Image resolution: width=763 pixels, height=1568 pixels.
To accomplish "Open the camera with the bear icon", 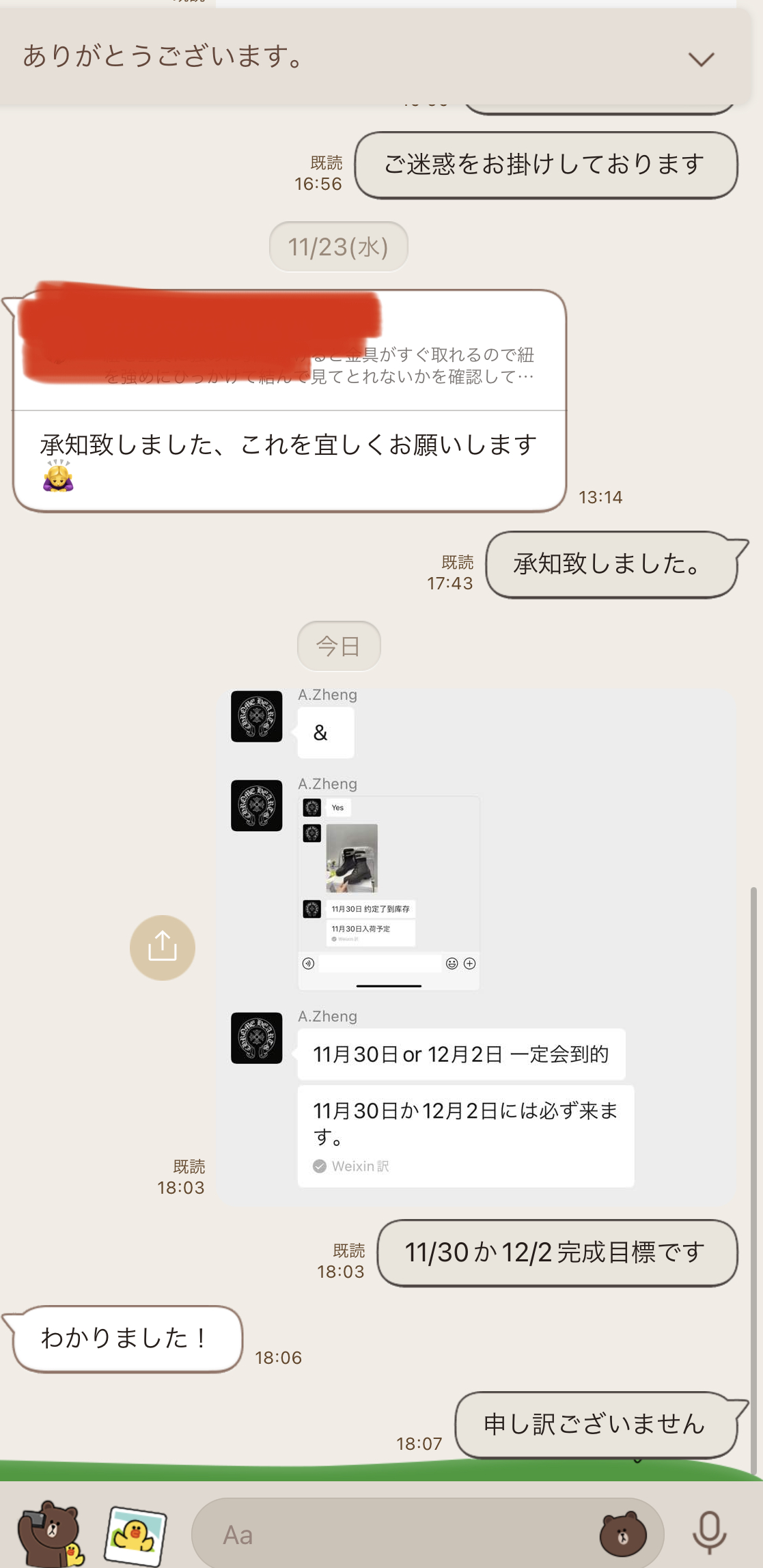I will [x=50, y=1532].
